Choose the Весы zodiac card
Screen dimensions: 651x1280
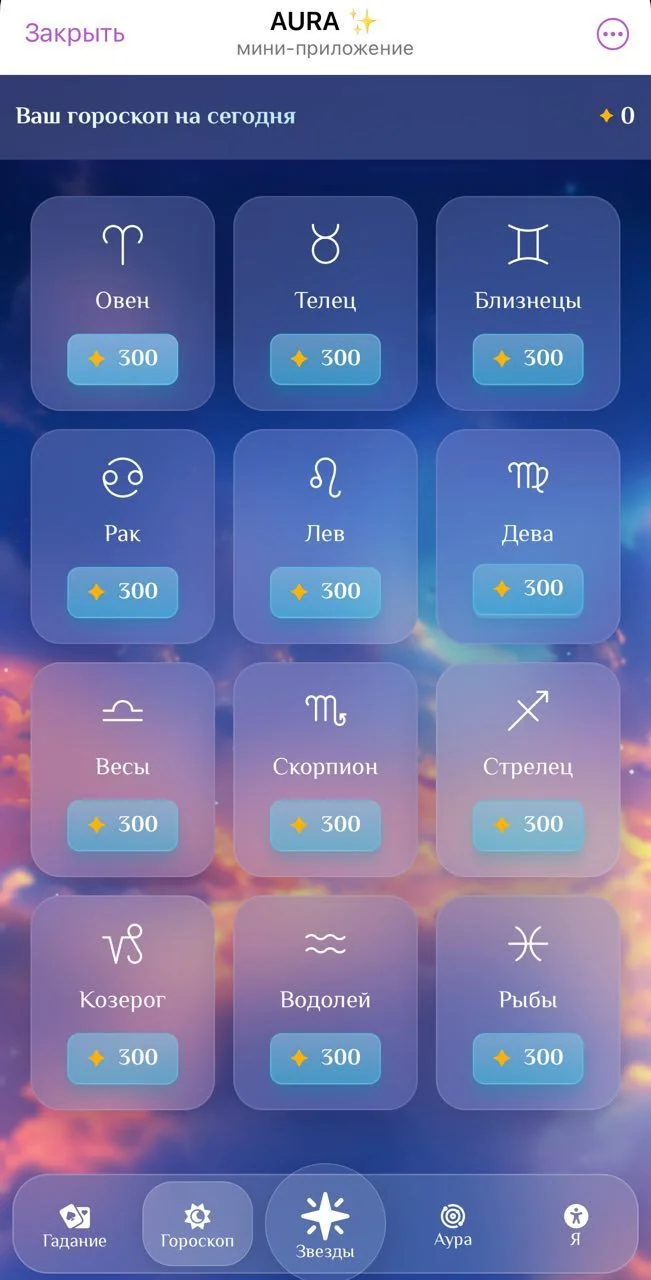[123, 769]
